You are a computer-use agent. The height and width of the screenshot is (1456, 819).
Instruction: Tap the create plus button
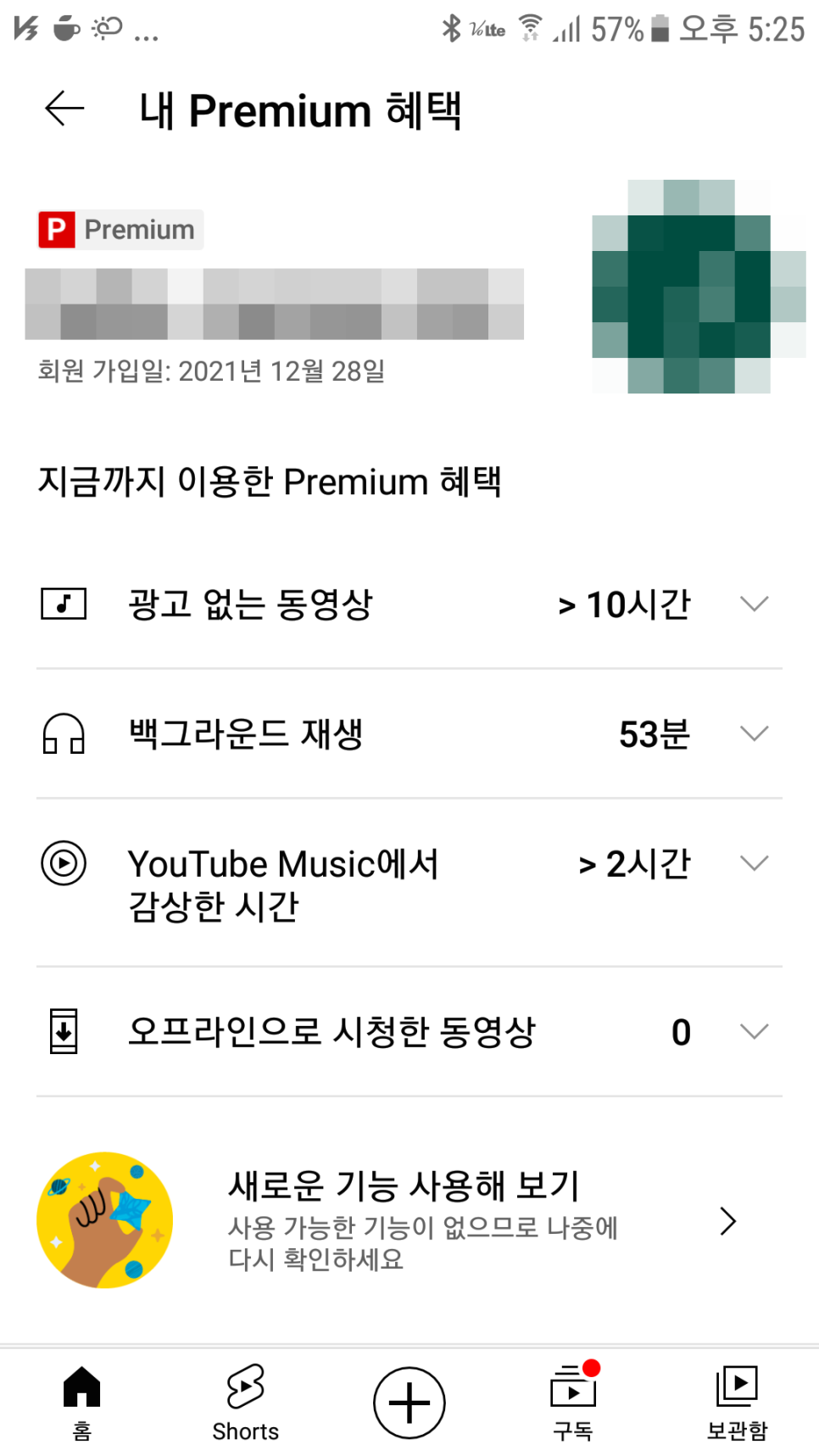tap(409, 1403)
